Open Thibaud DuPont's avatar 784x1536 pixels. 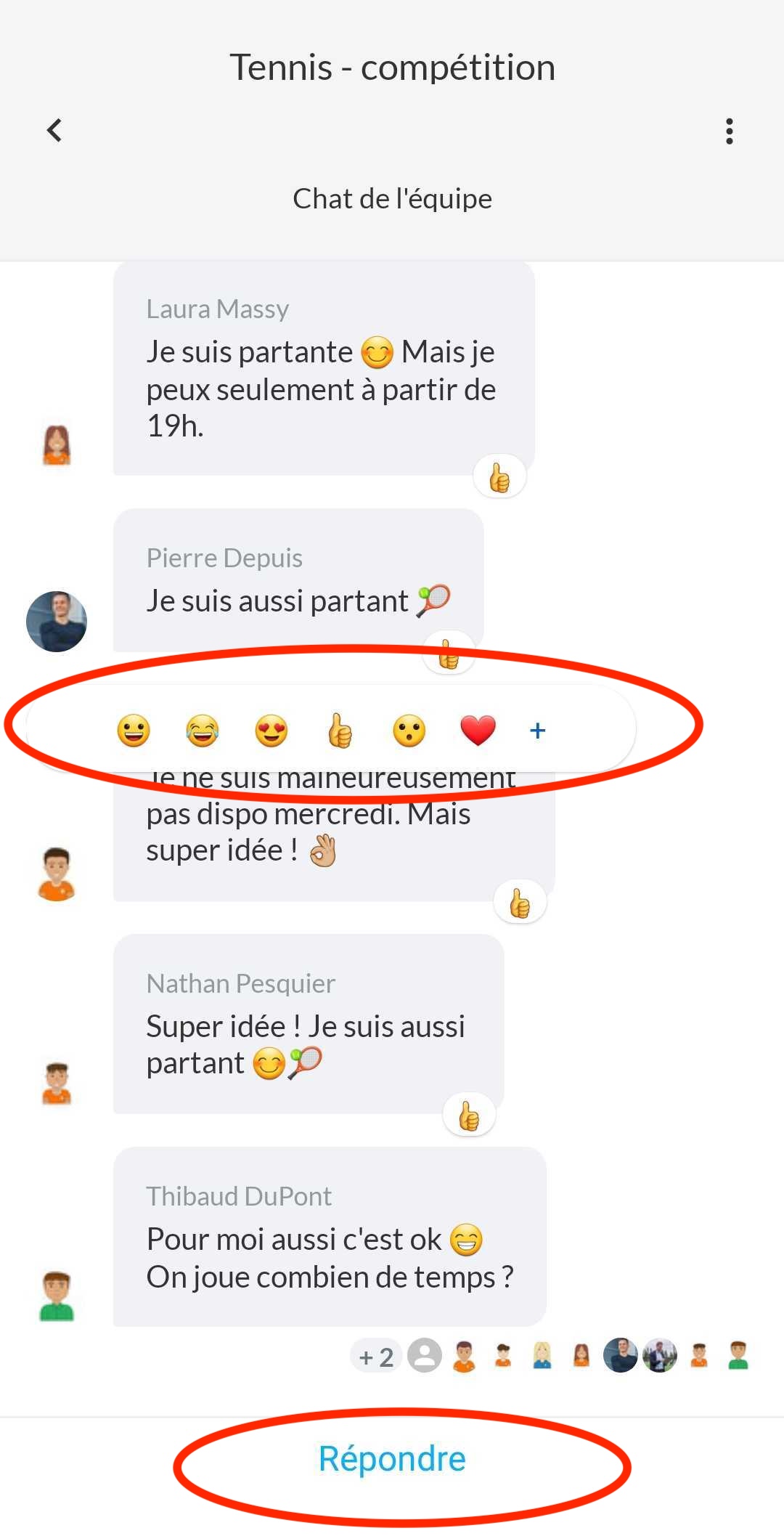(57, 1296)
